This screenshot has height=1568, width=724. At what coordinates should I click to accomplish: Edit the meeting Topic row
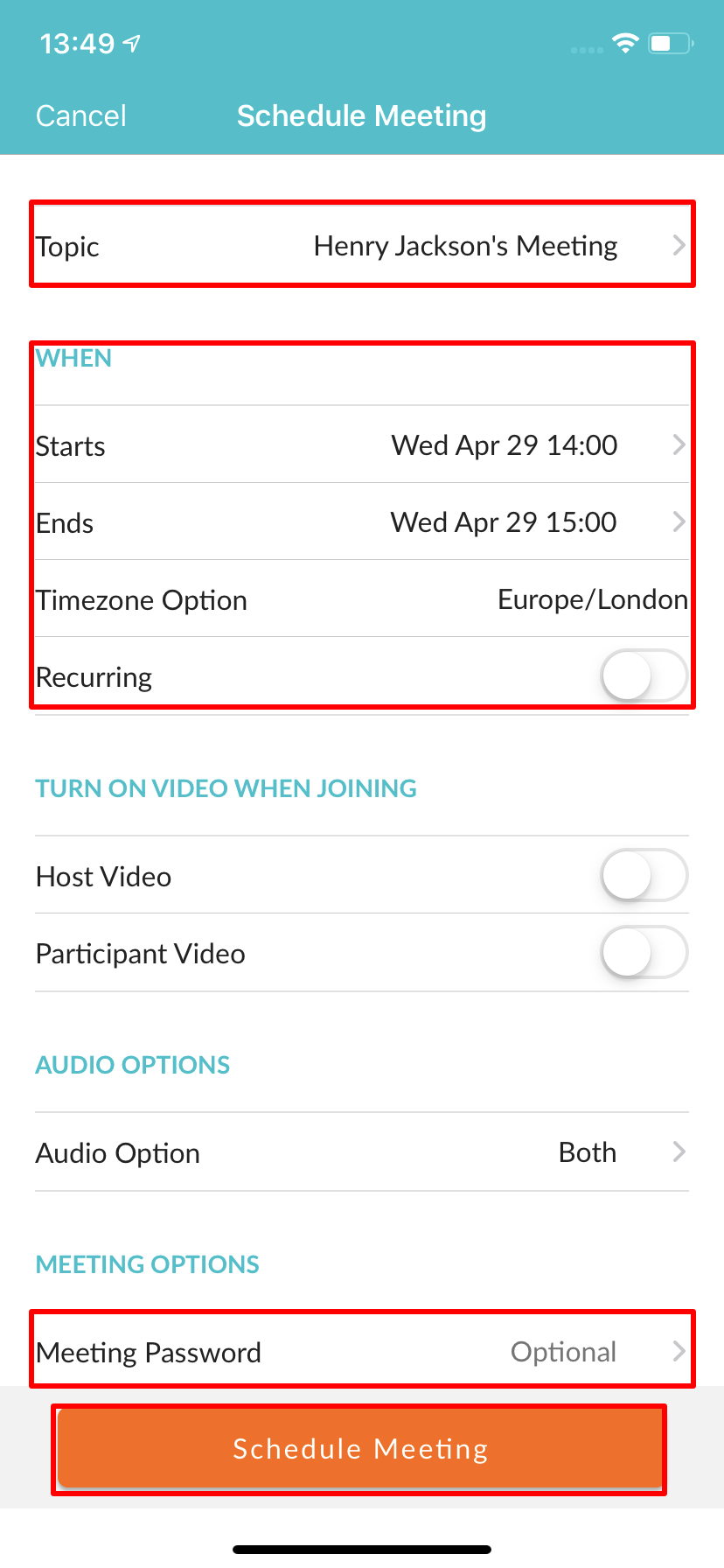coord(362,244)
